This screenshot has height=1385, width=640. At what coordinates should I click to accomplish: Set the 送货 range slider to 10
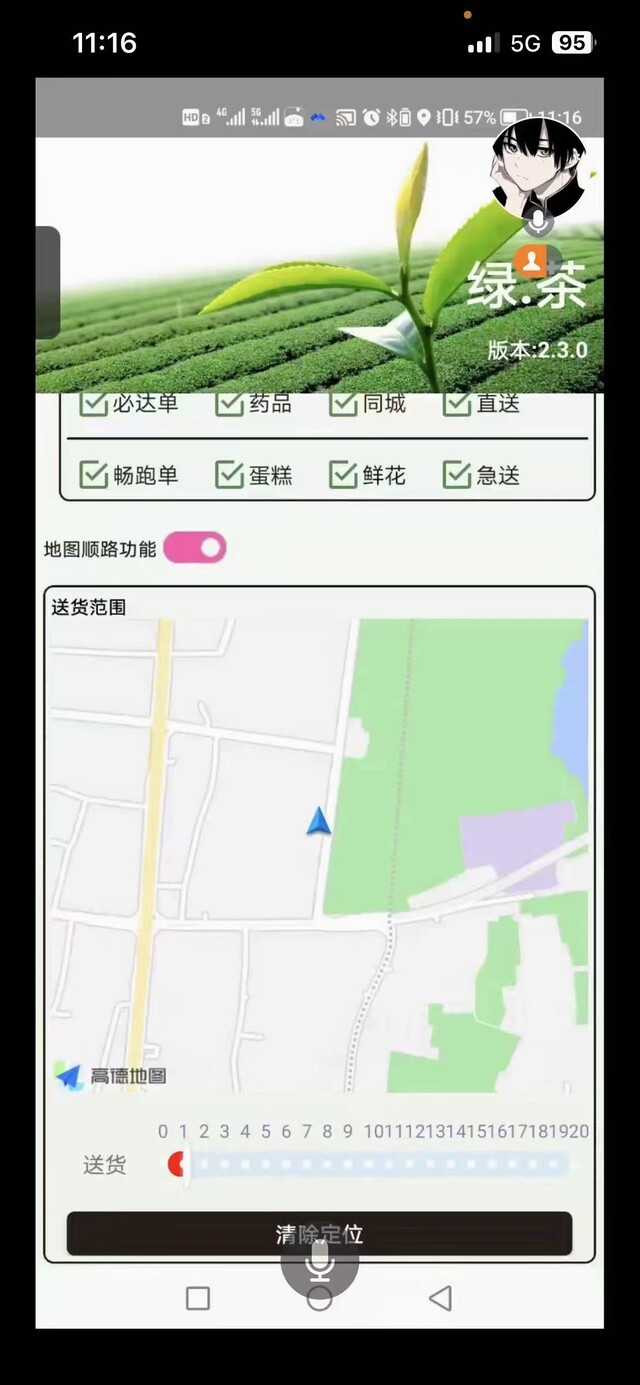tap(372, 1164)
